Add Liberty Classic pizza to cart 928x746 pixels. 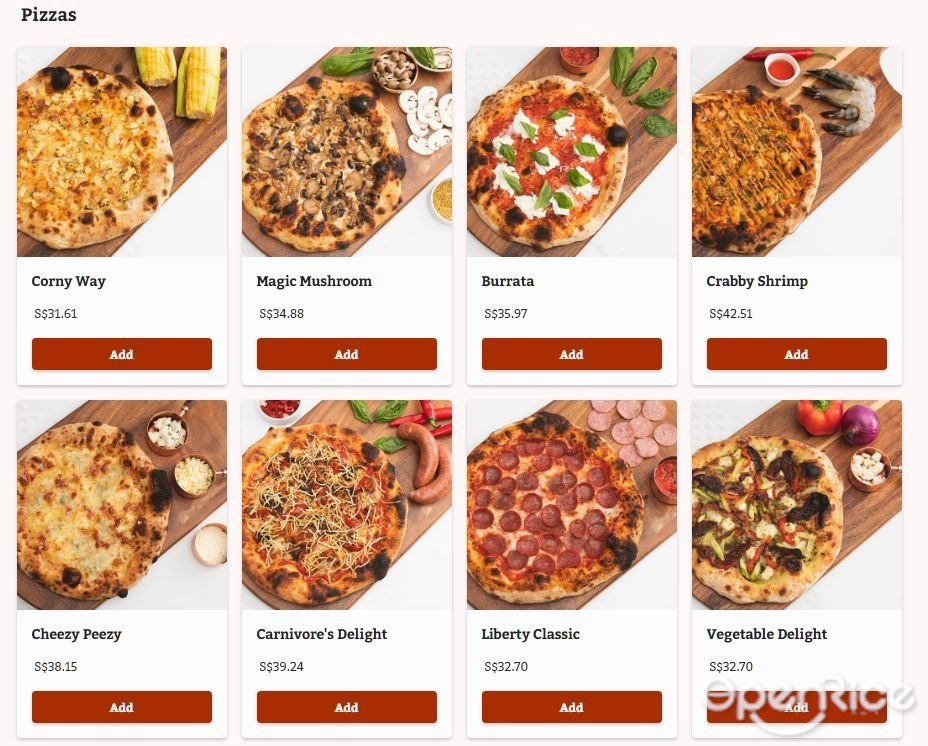[x=571, y=707]
